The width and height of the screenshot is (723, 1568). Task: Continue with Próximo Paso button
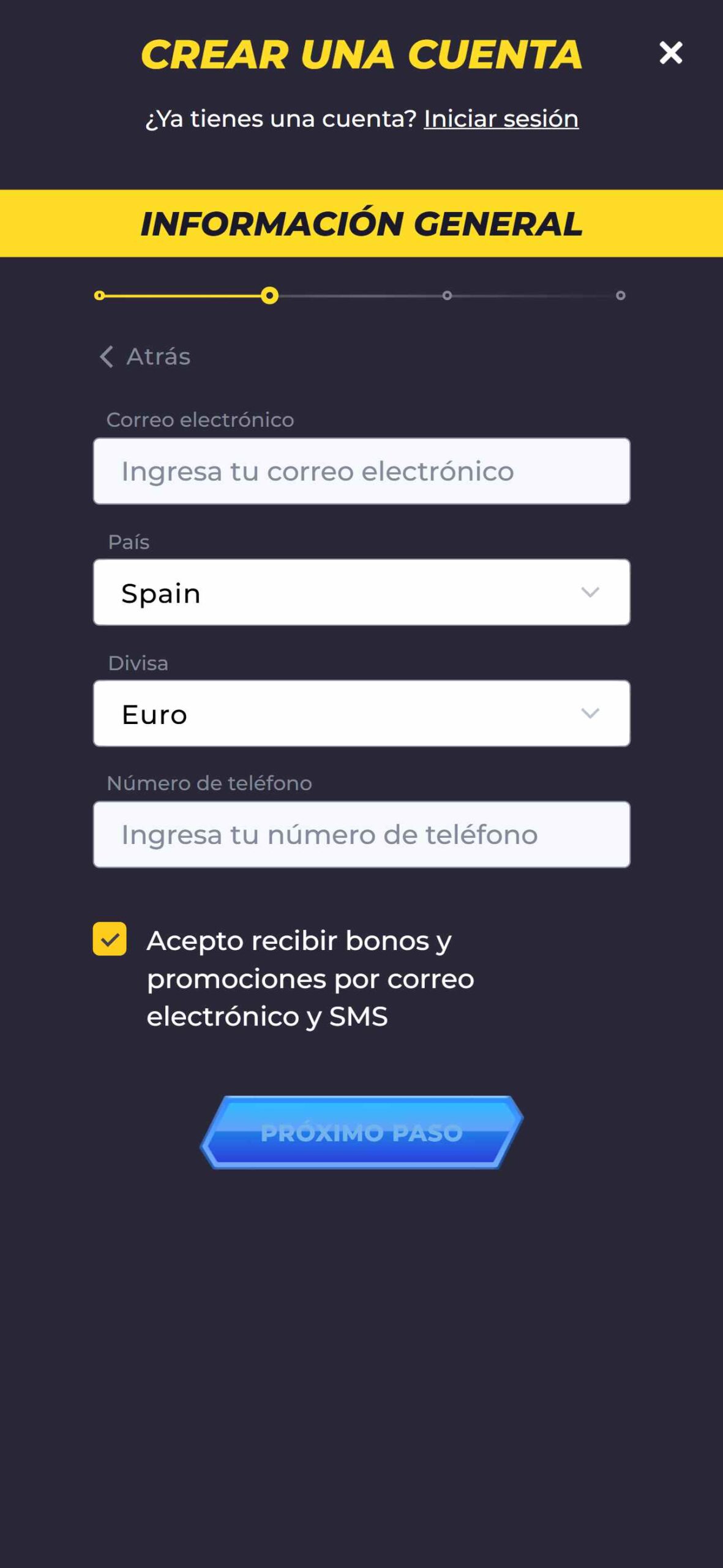(361, 1132)
